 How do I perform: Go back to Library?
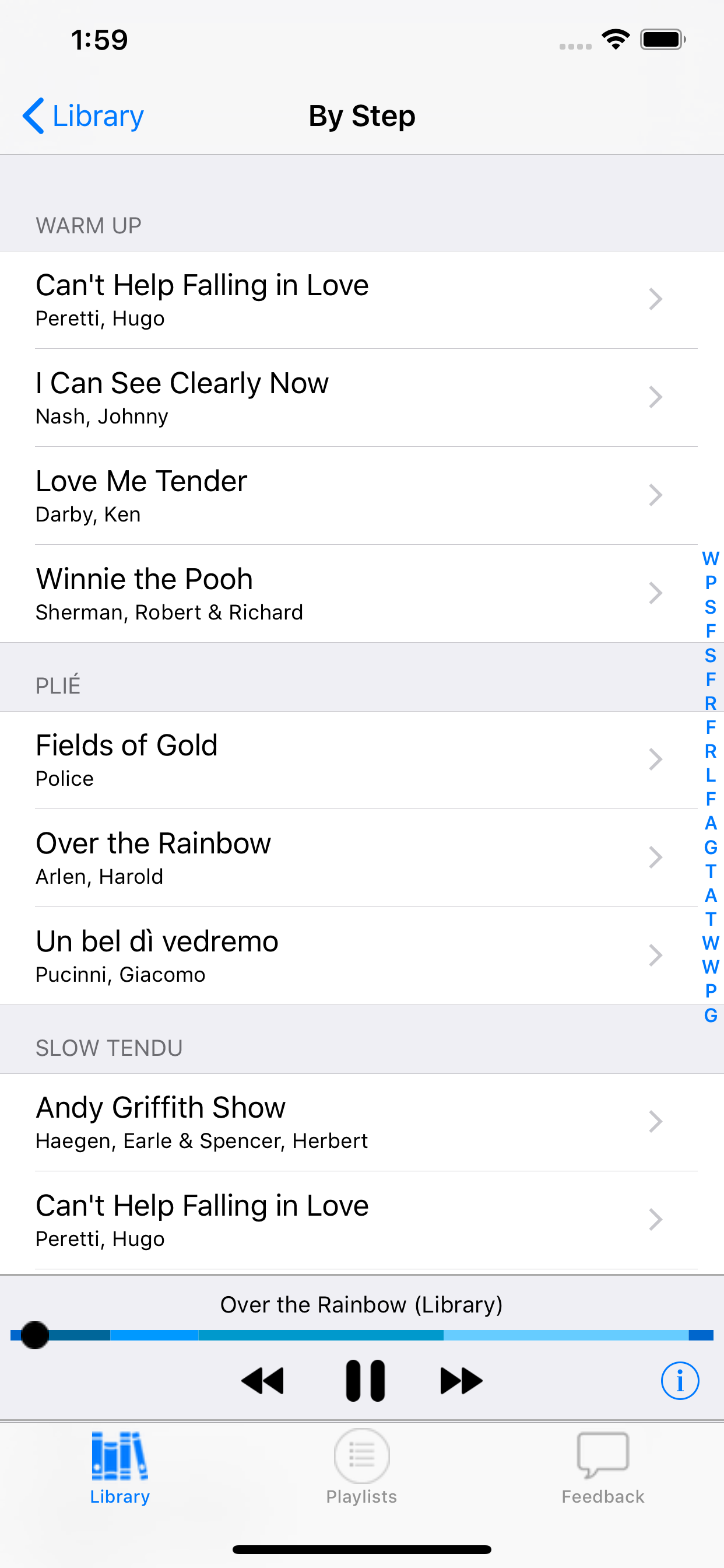[83, 116]
